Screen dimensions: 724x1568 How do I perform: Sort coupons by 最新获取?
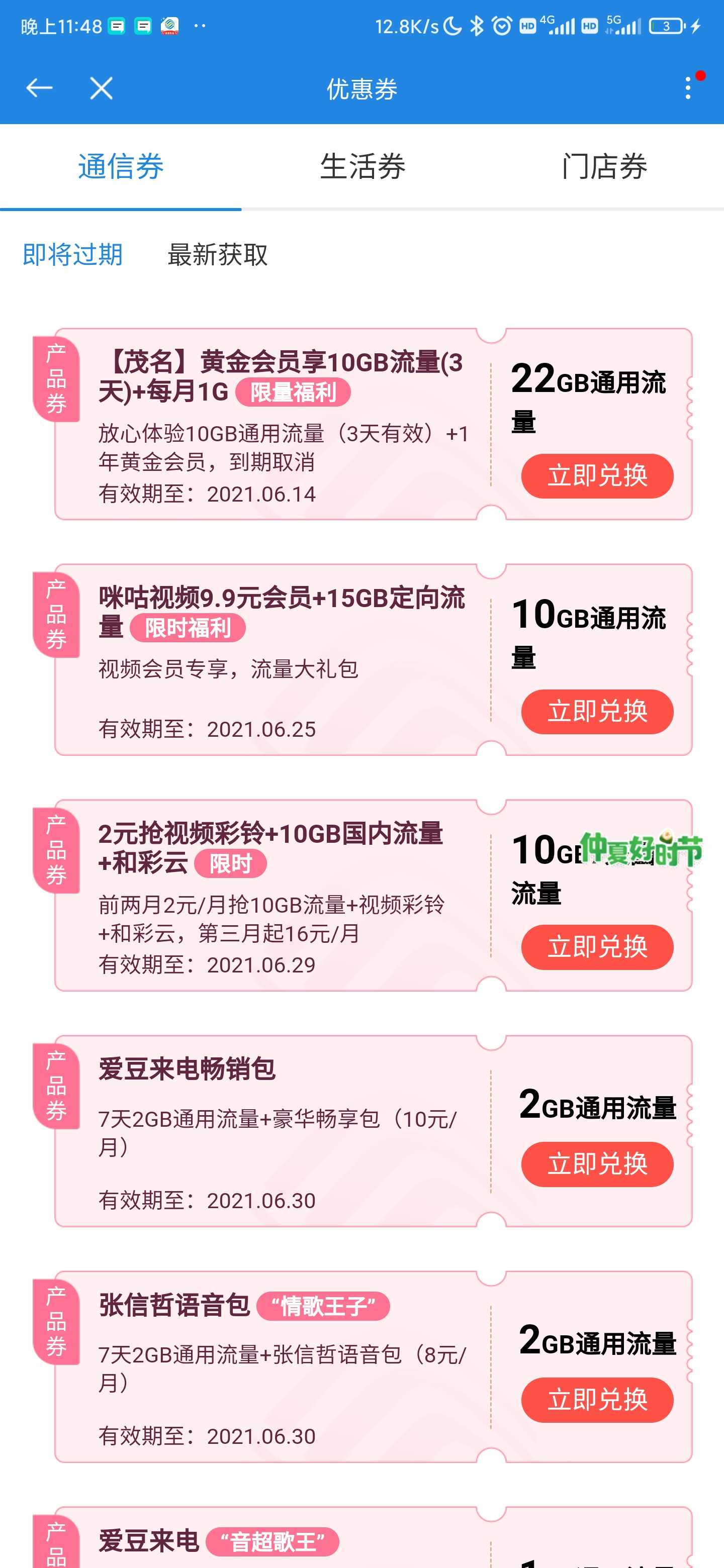coord(217,254)
